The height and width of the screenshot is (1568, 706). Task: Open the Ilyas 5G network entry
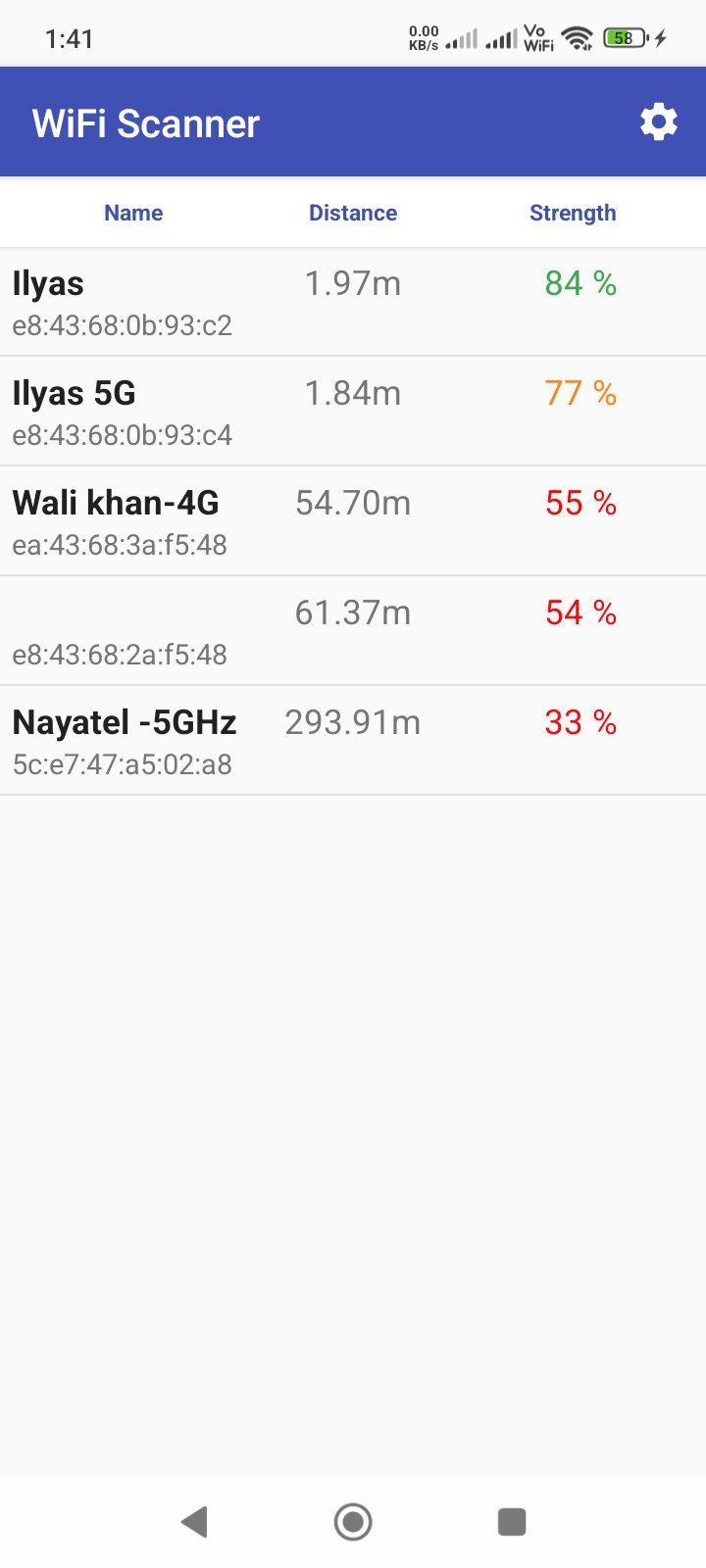pyautogui.click(x=353, y=412)
